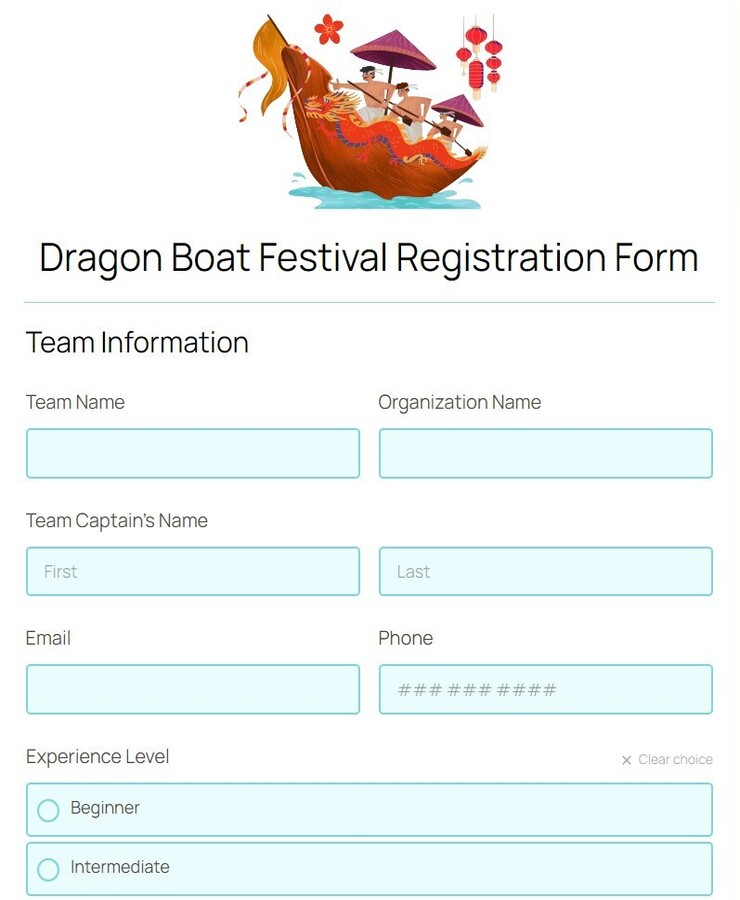Click inside the Email input box

192,689
